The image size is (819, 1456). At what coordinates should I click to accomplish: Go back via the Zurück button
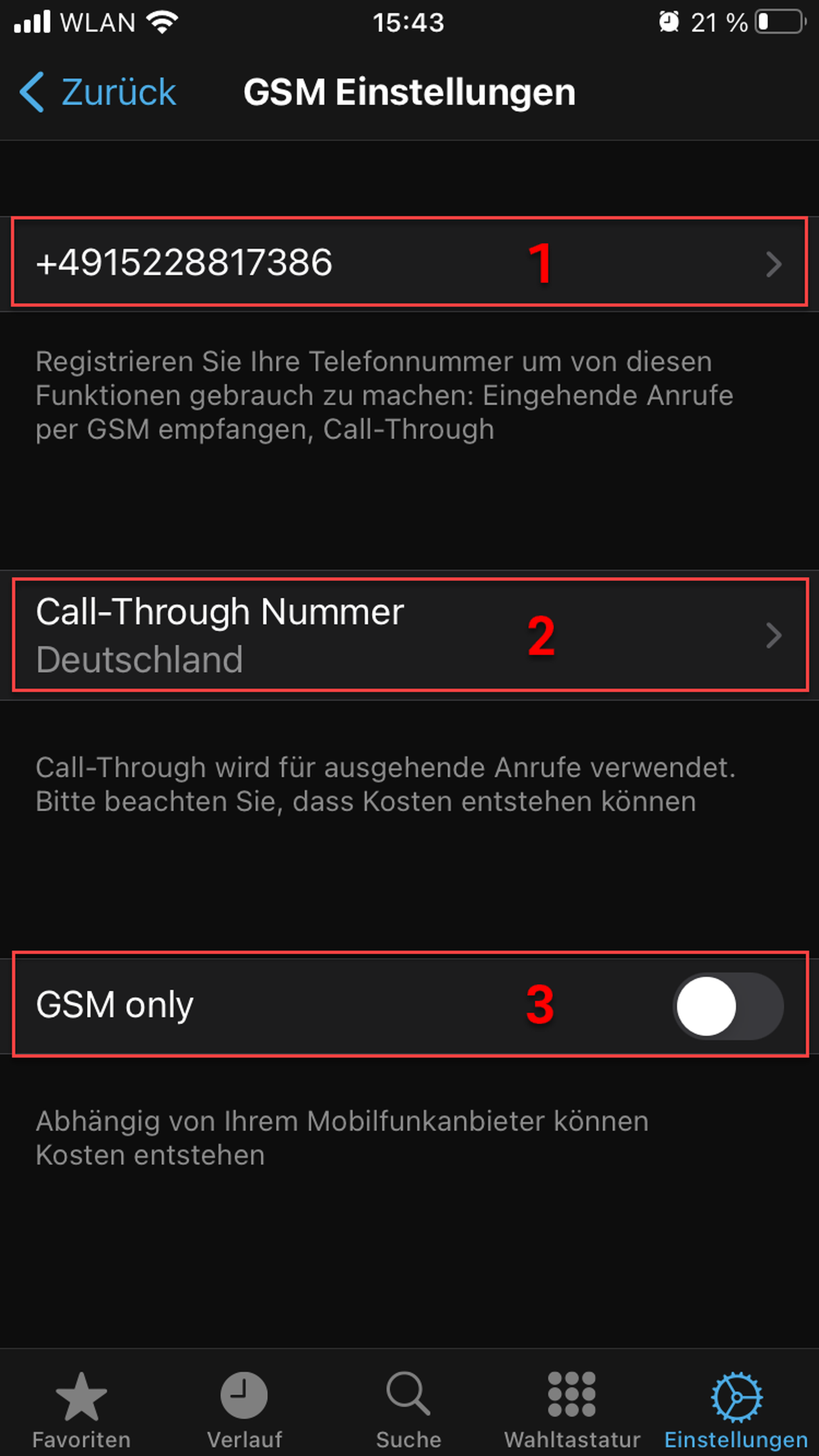point(97,92)
